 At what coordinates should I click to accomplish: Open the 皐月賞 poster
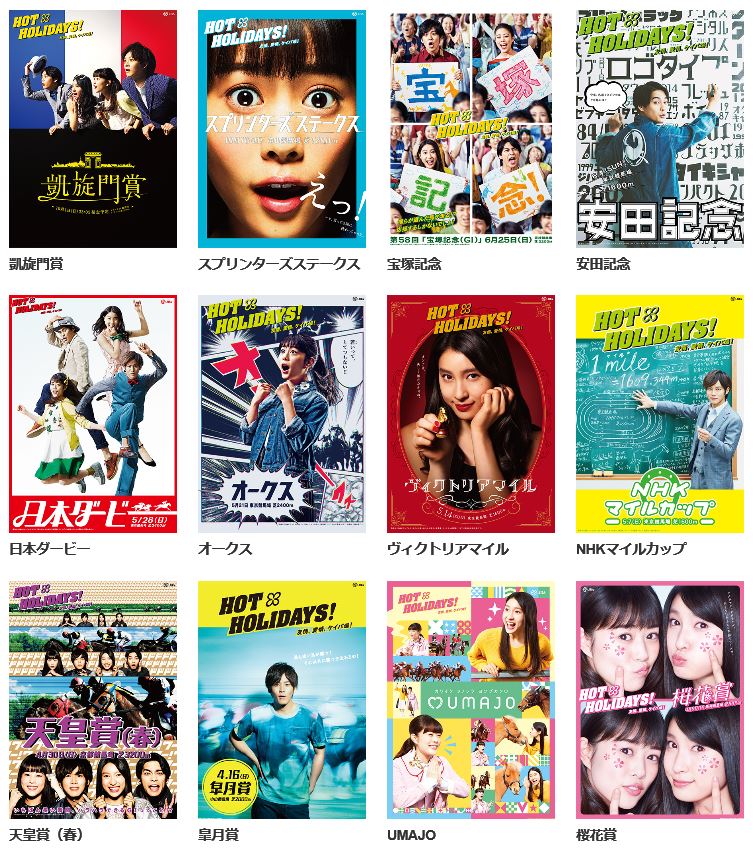(x=282, y=699)
